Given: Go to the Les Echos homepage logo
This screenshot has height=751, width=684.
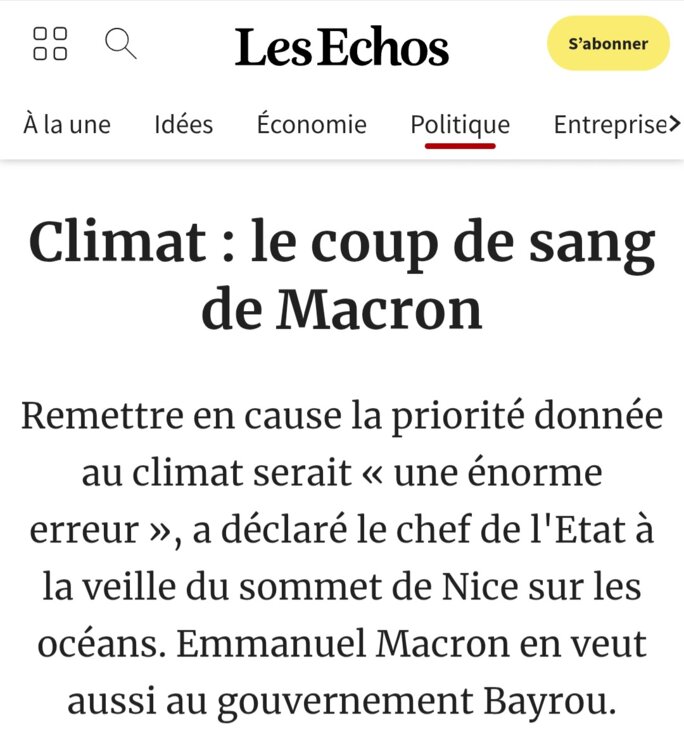Looking at the screenshot, I should (x=342, y=46).
